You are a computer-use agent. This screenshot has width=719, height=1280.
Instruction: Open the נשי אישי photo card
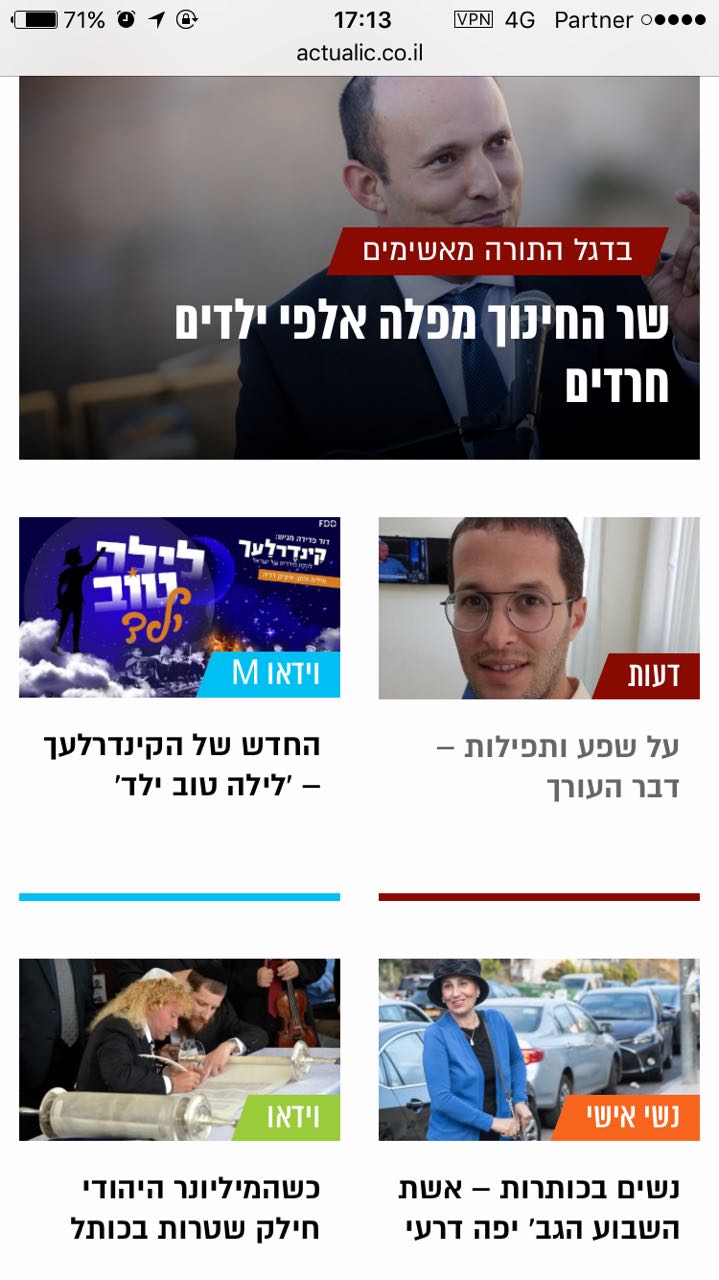coord(538,1049)
